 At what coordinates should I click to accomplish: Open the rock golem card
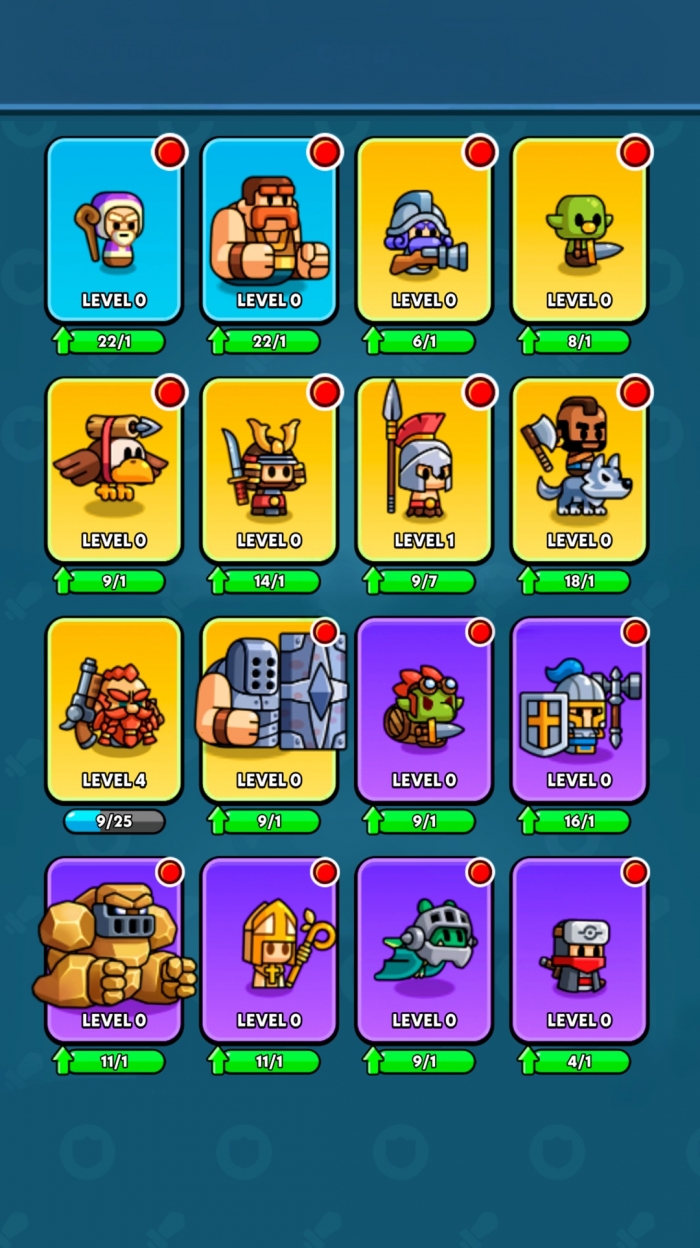(x=114, y=950)
